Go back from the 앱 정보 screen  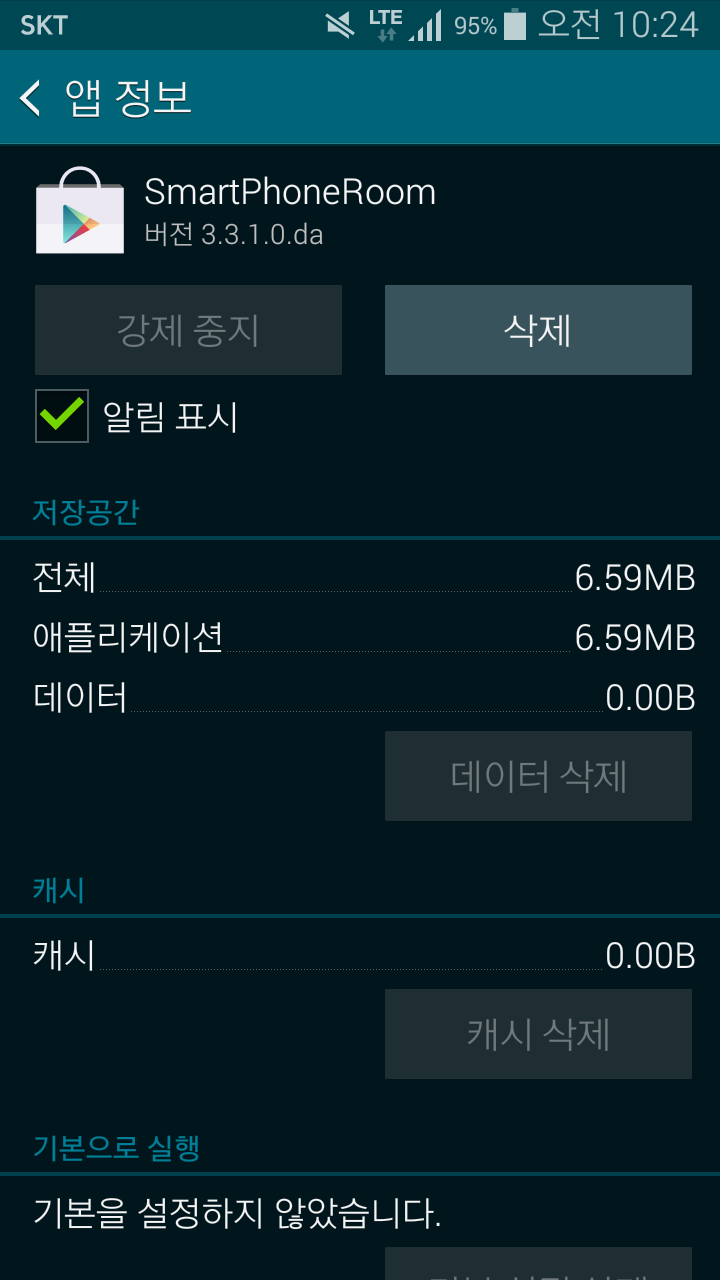(32, 98)
